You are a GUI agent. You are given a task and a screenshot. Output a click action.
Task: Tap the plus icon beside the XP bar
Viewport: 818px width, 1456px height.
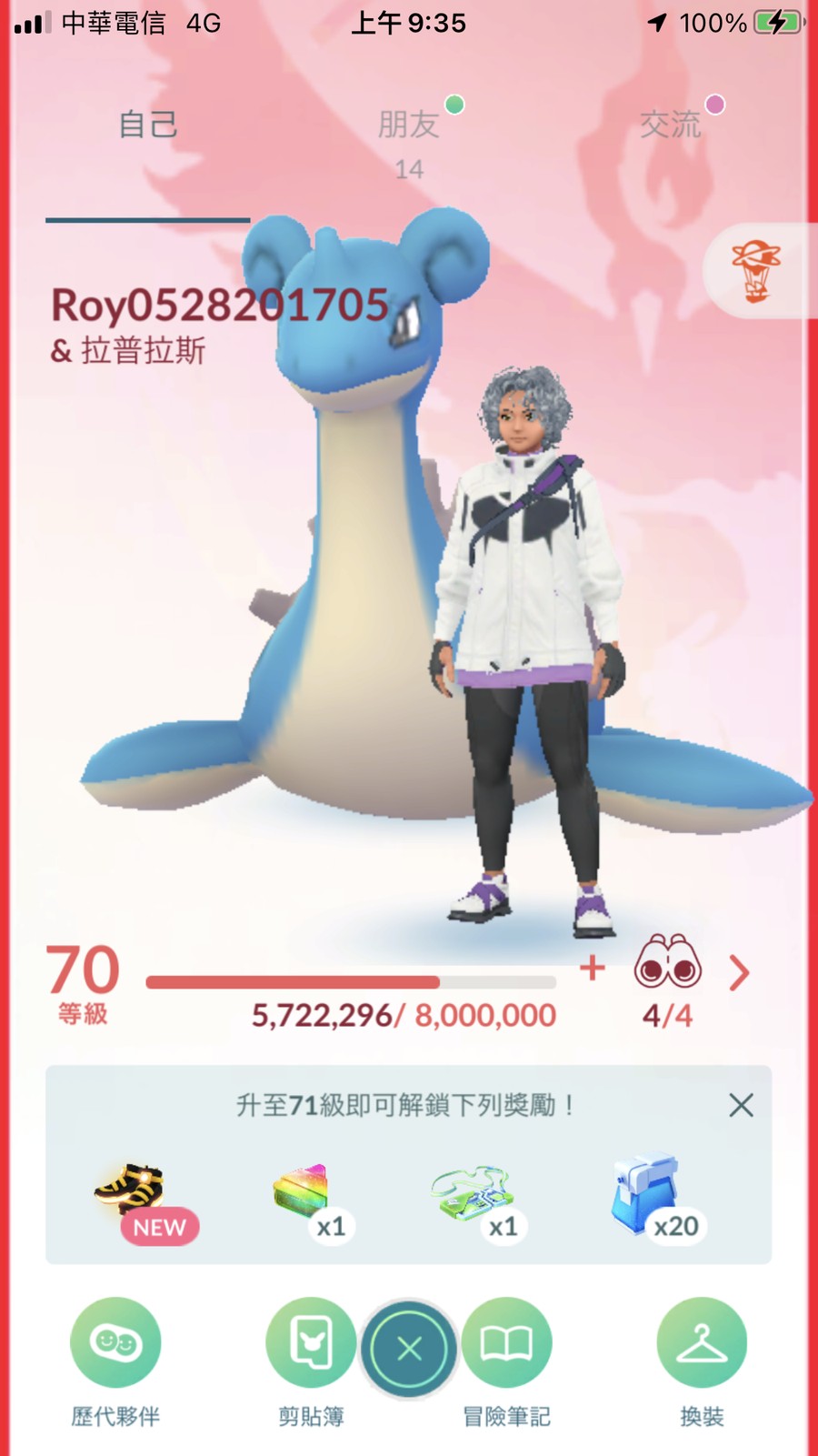[x=592, y=968]
